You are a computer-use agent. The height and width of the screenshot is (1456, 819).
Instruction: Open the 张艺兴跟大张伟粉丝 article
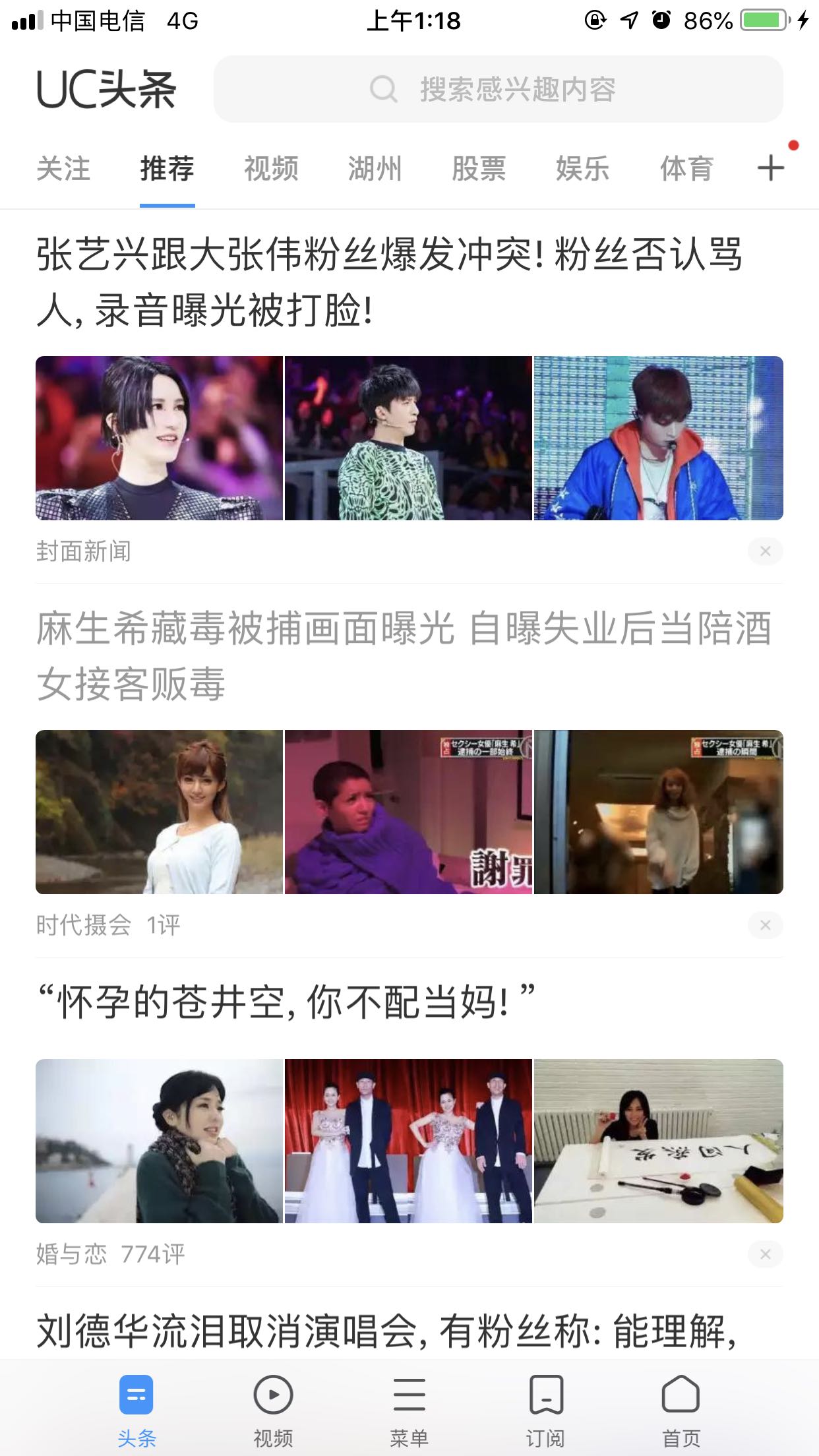(x=389, y=282)
